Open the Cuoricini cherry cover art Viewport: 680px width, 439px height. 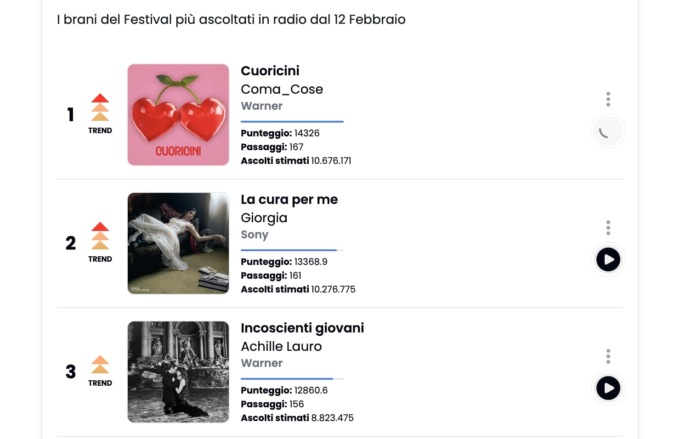tap(178, 115)
